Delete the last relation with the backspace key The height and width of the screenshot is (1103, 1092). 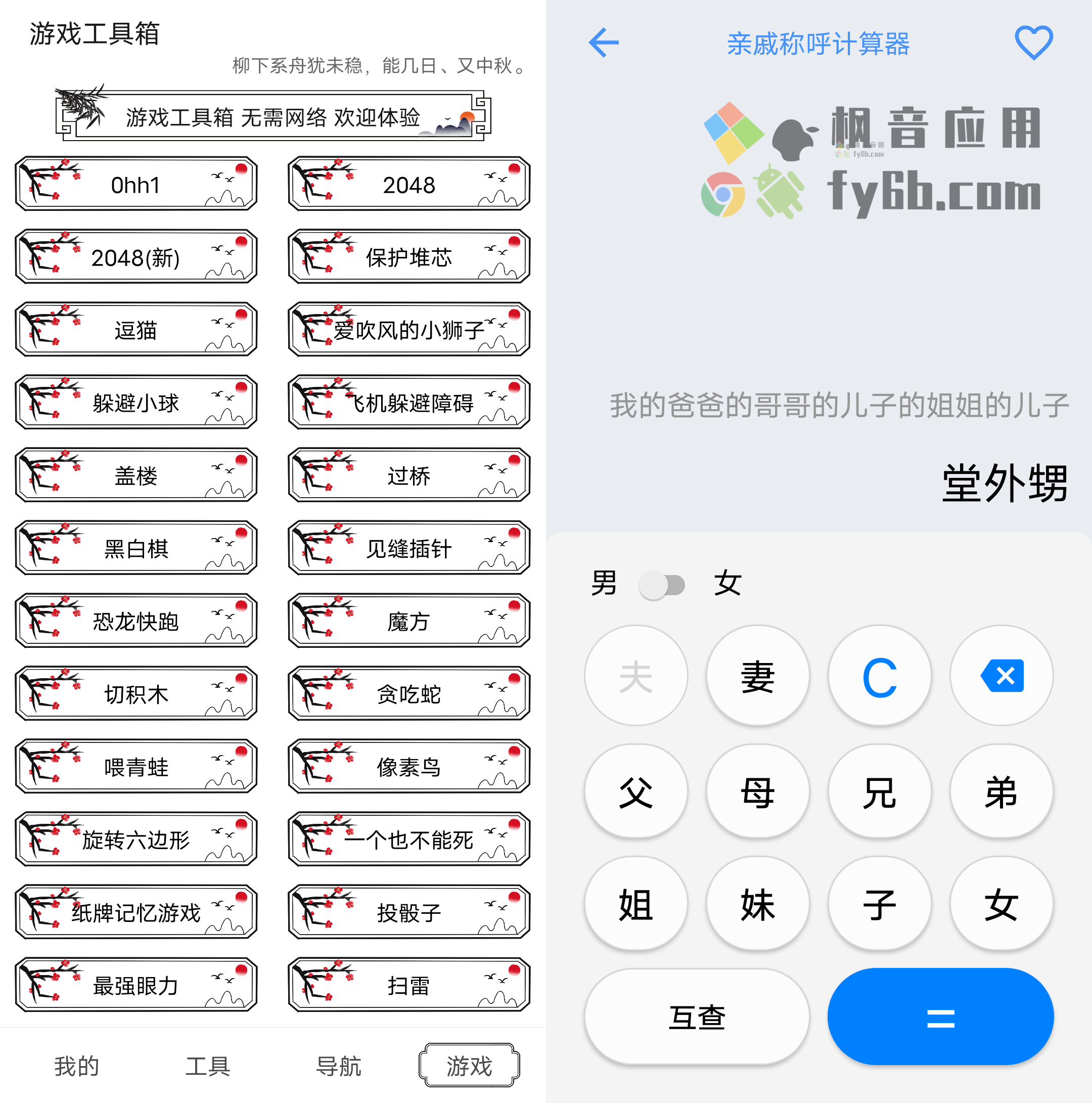[1001, 676]
